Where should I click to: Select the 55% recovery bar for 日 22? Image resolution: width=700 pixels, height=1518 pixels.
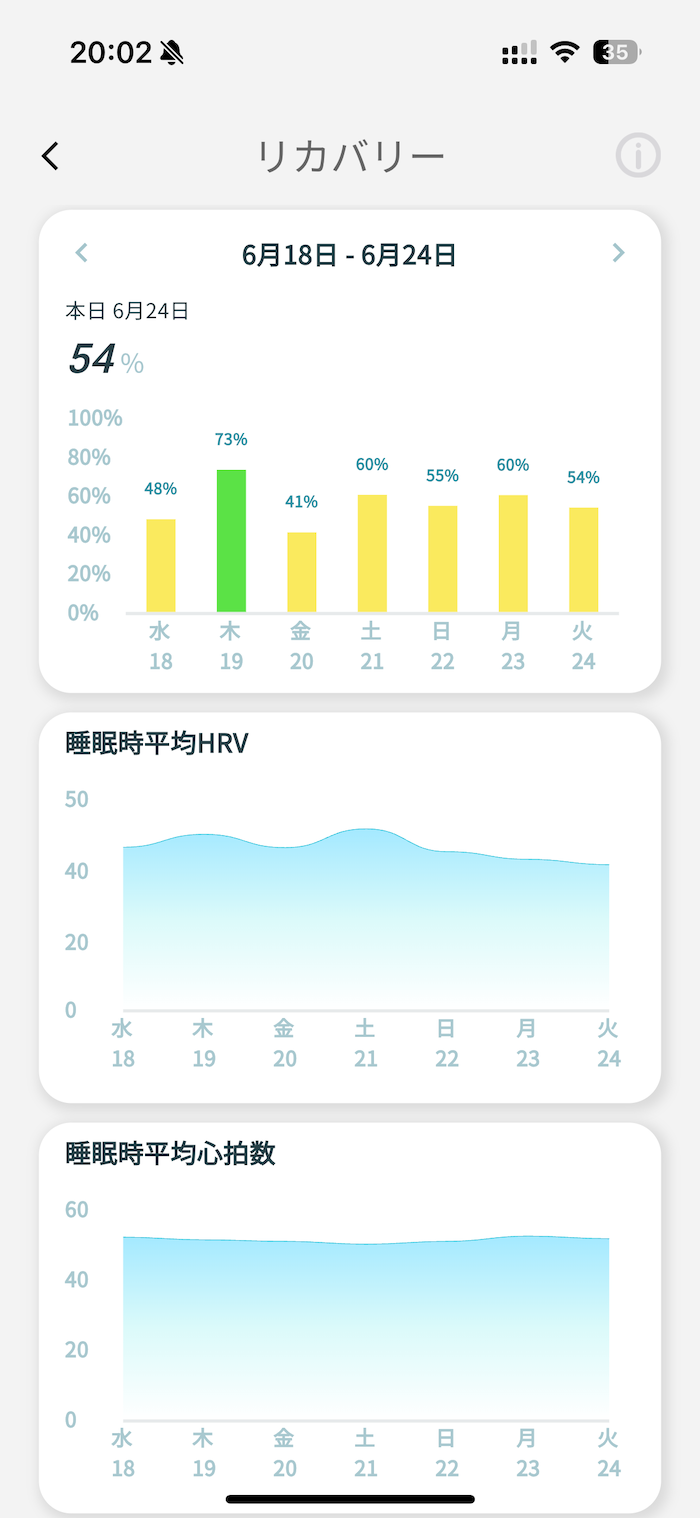pyautogui.click(x=443, y=559)
